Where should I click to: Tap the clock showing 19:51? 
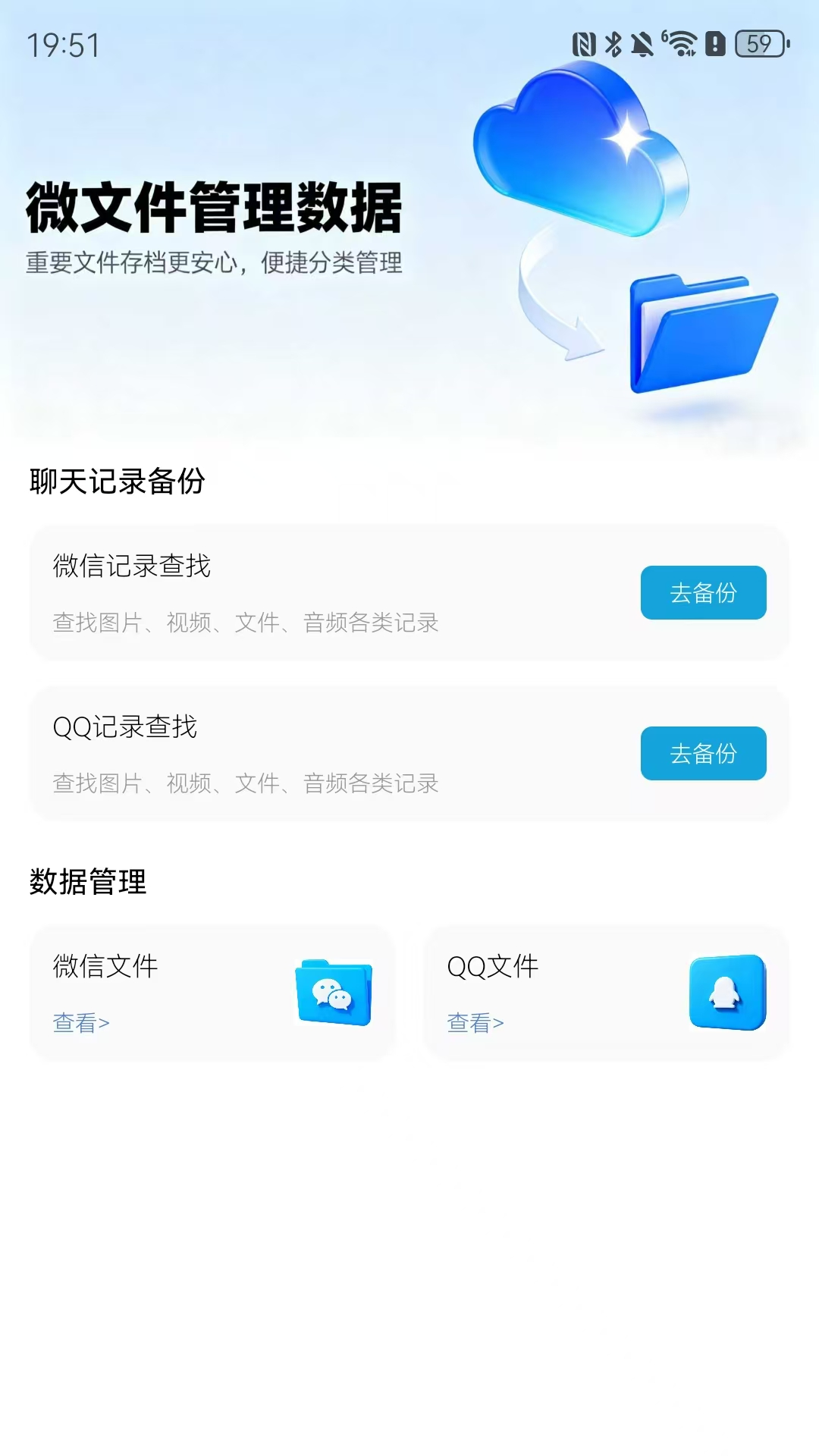pyautogui.click(x=64, y=45)
